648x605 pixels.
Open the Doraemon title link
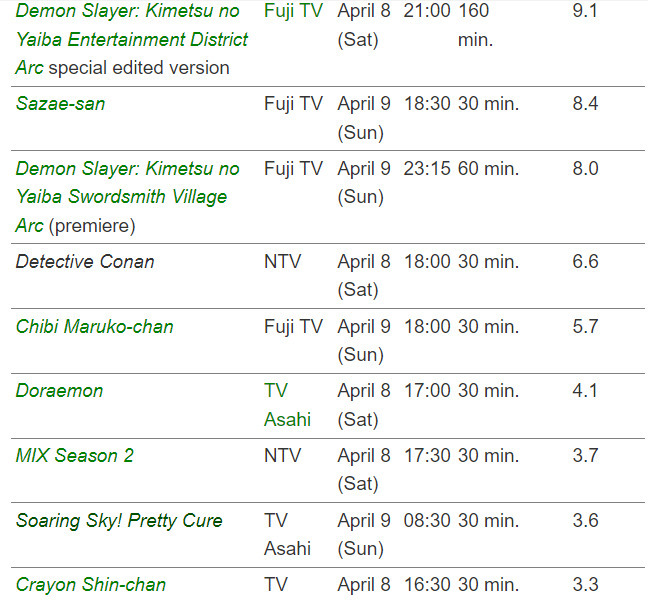(59, 391)
